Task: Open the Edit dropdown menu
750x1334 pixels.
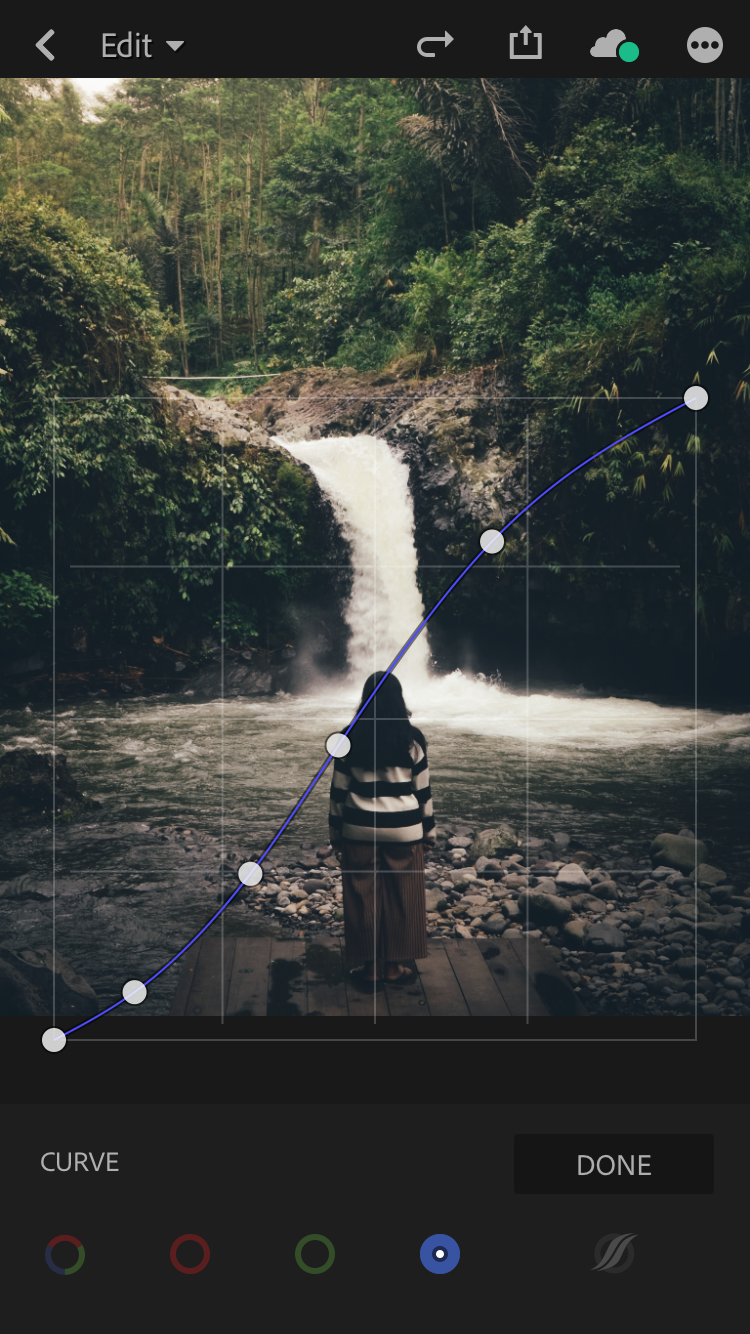Action: 142,46
